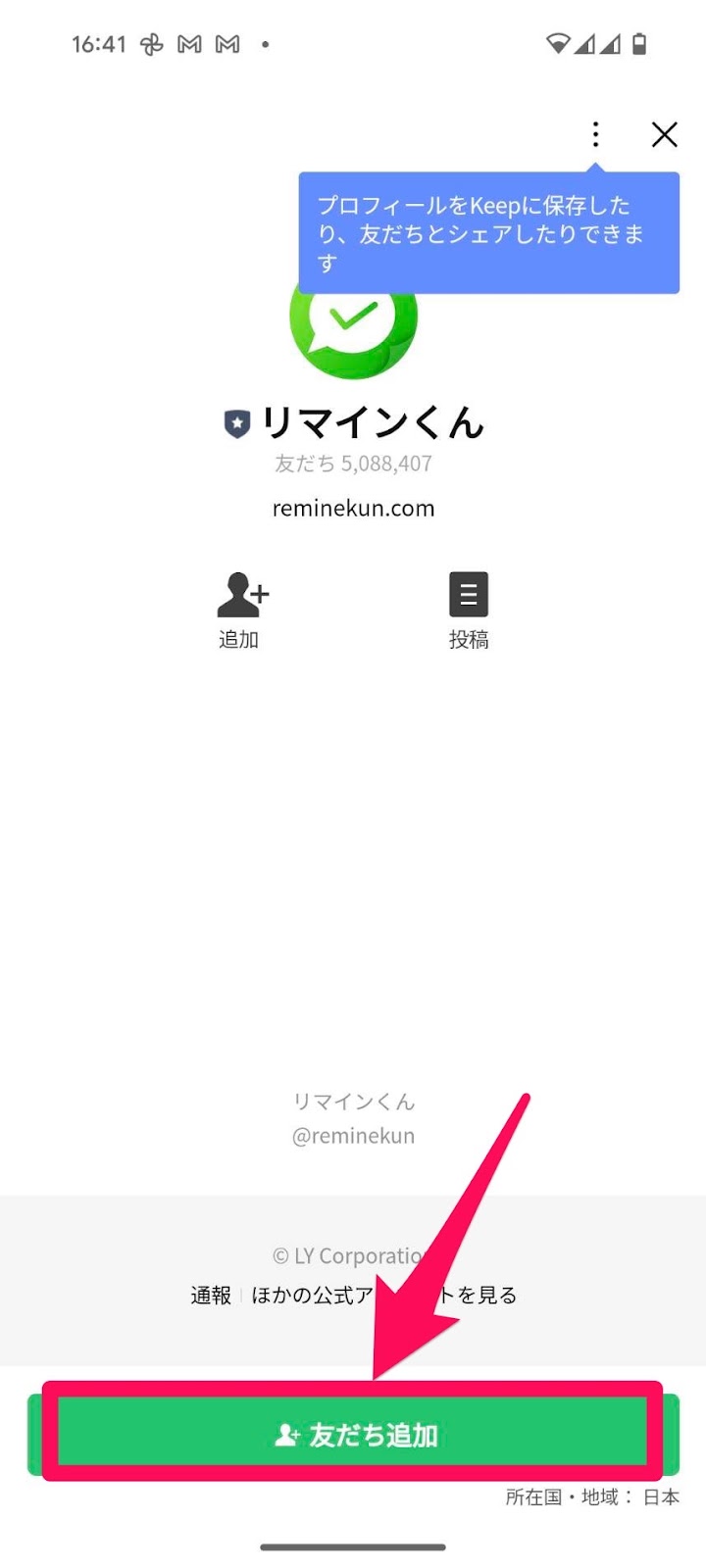Open the 投稿 posts icon
The height and width of the screenshot is (1568, 706).
(469, 610)
